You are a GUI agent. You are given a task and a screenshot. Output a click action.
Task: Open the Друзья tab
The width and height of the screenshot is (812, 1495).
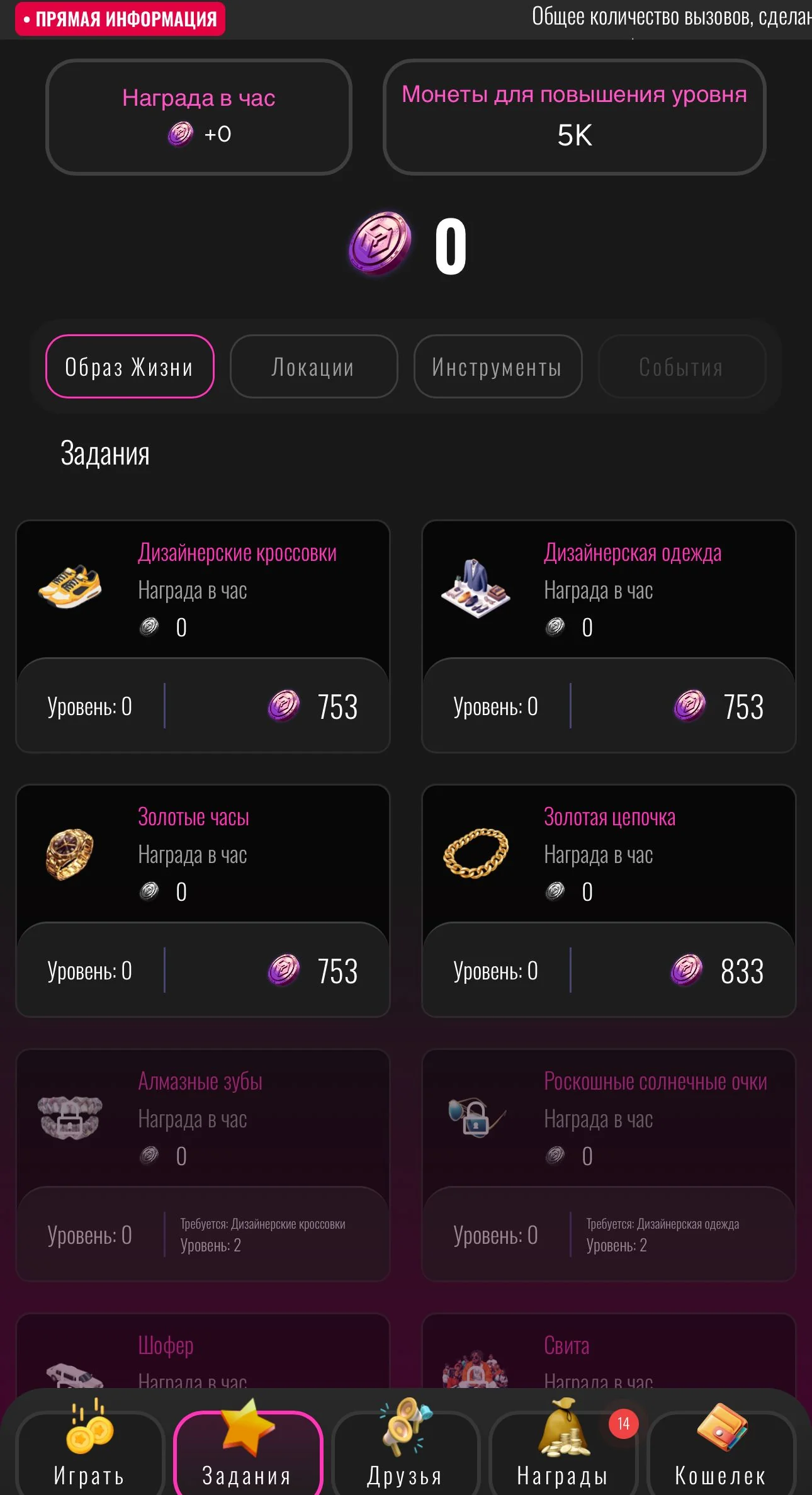click(x=405, y=1452)
